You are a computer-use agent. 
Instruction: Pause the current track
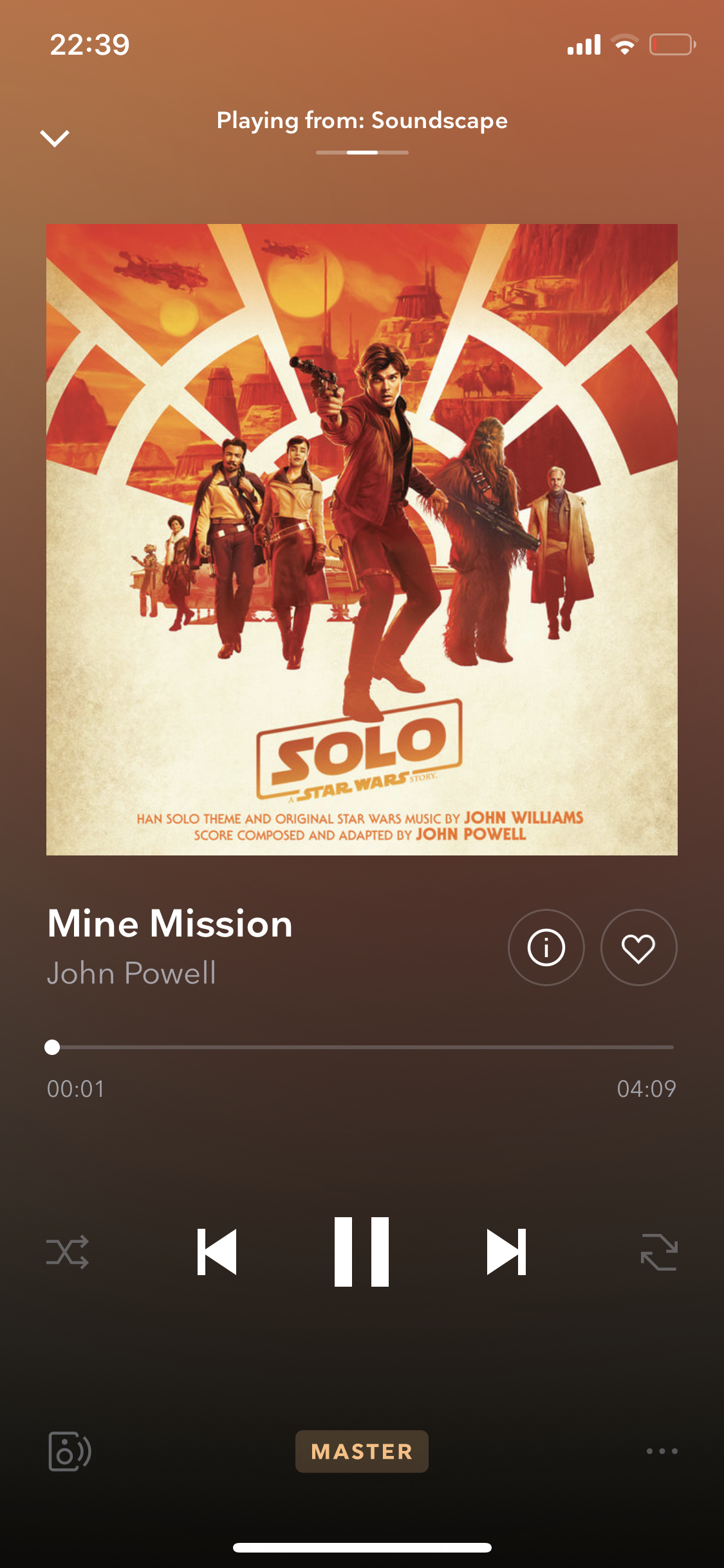pyautogui.click(x=362, y=1252)
